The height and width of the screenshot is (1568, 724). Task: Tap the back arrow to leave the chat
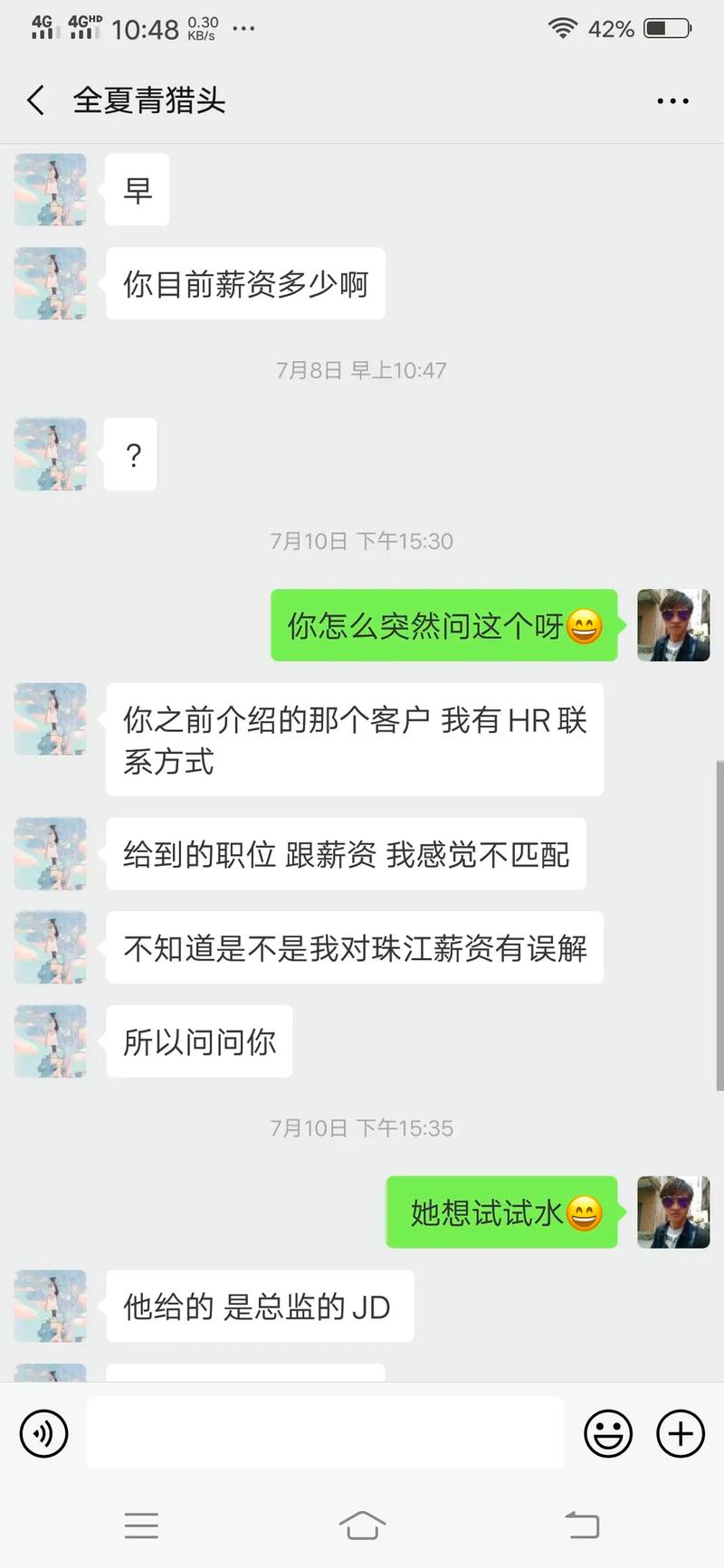point(34,100)
